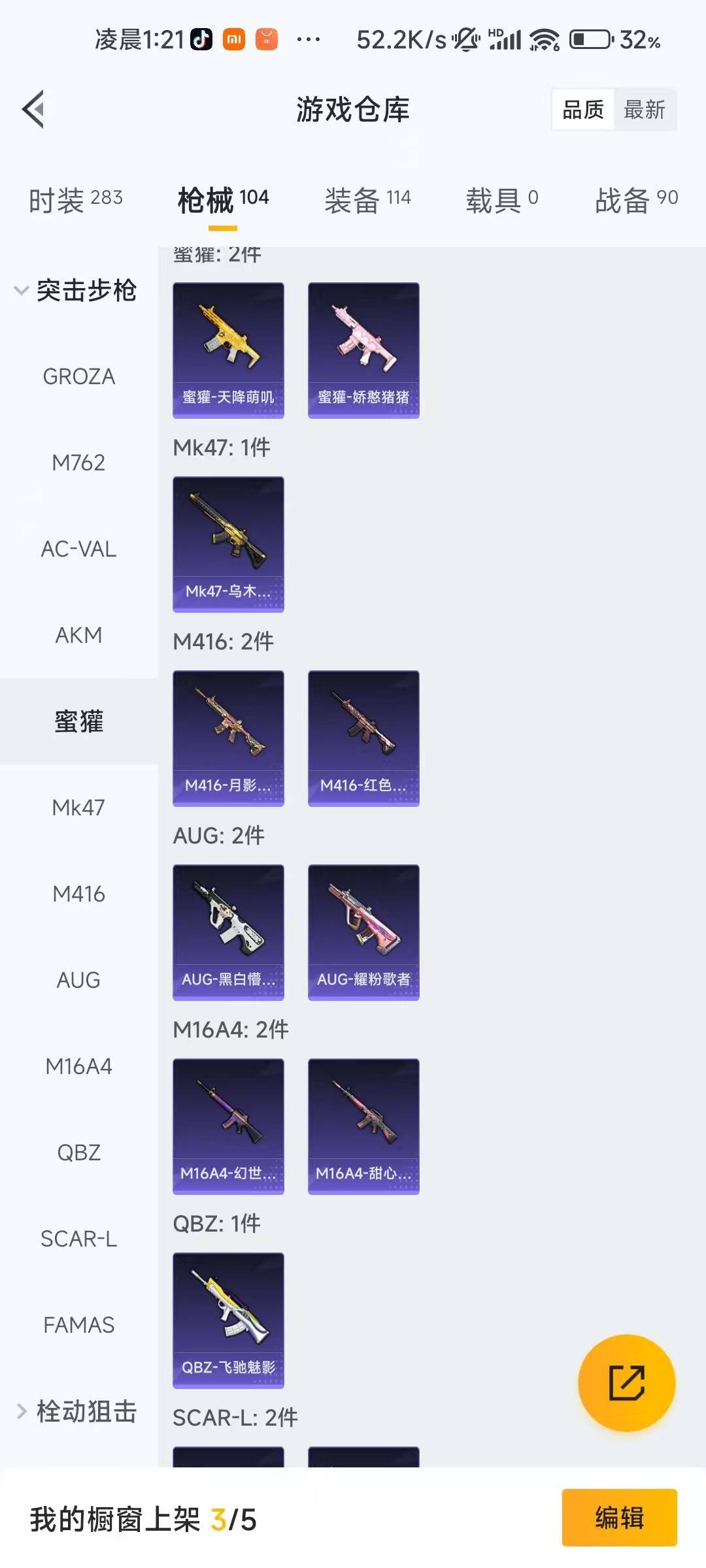This screenshot has width=706, height=1568.
Task: Collapse the 突击步枪 category
Action: click(75, 290)
